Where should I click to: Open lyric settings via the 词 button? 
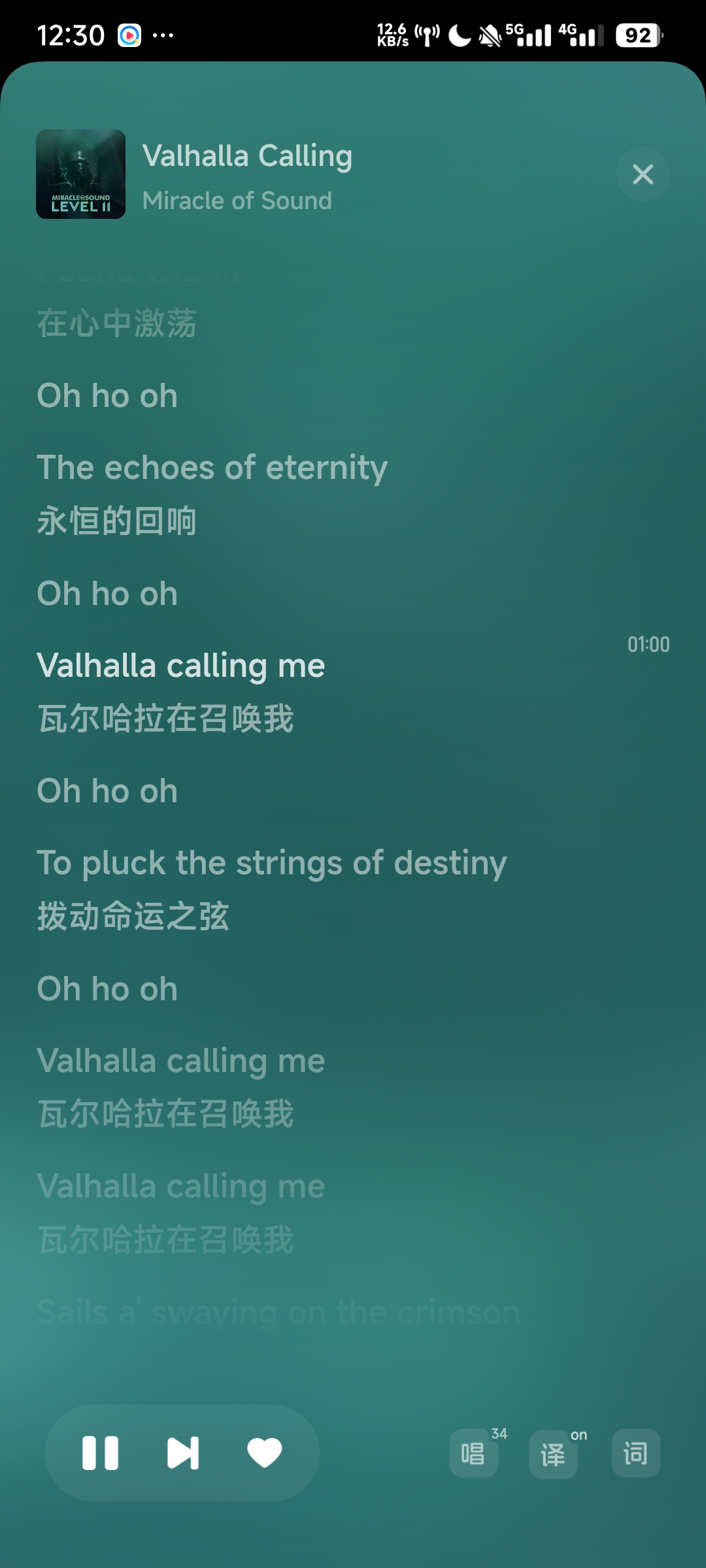(x=635, y=1454)
